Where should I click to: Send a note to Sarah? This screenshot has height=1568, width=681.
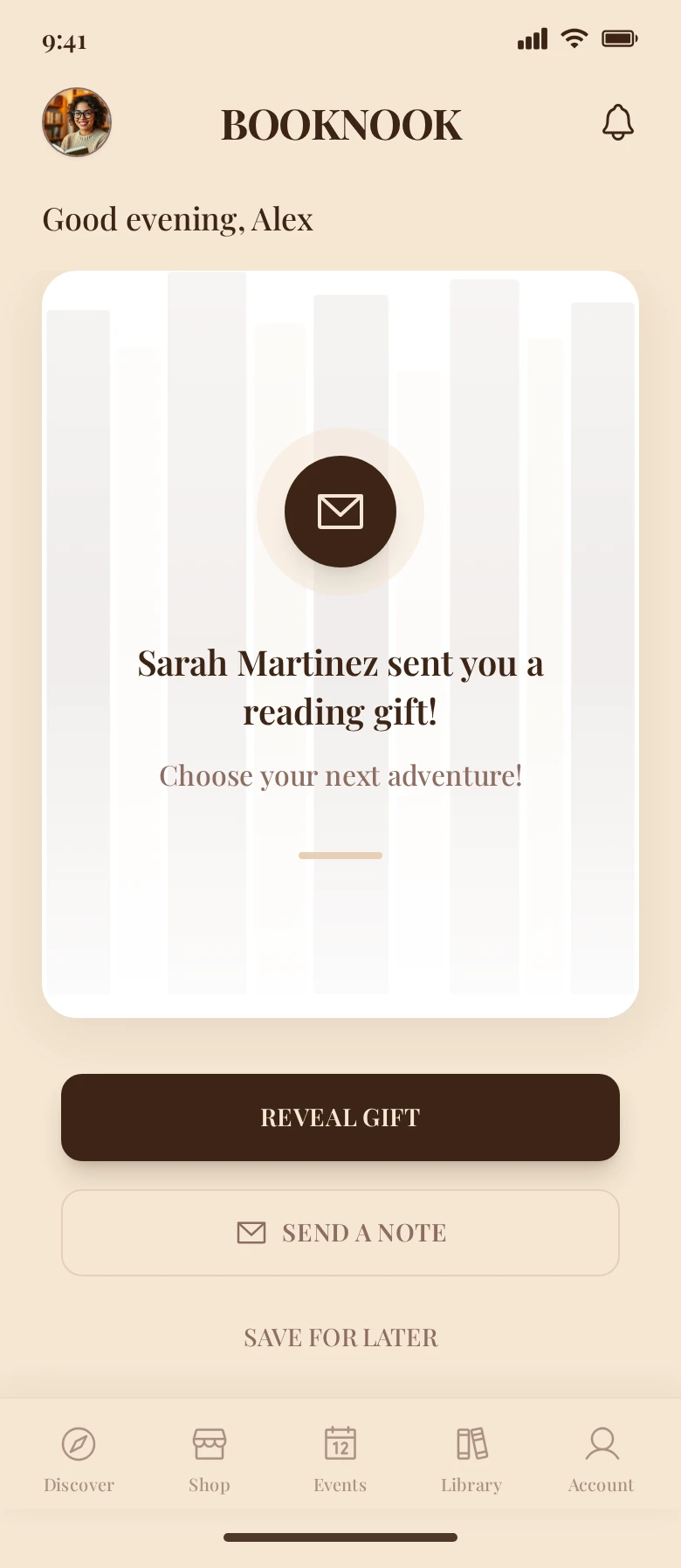coord(340,1233)
